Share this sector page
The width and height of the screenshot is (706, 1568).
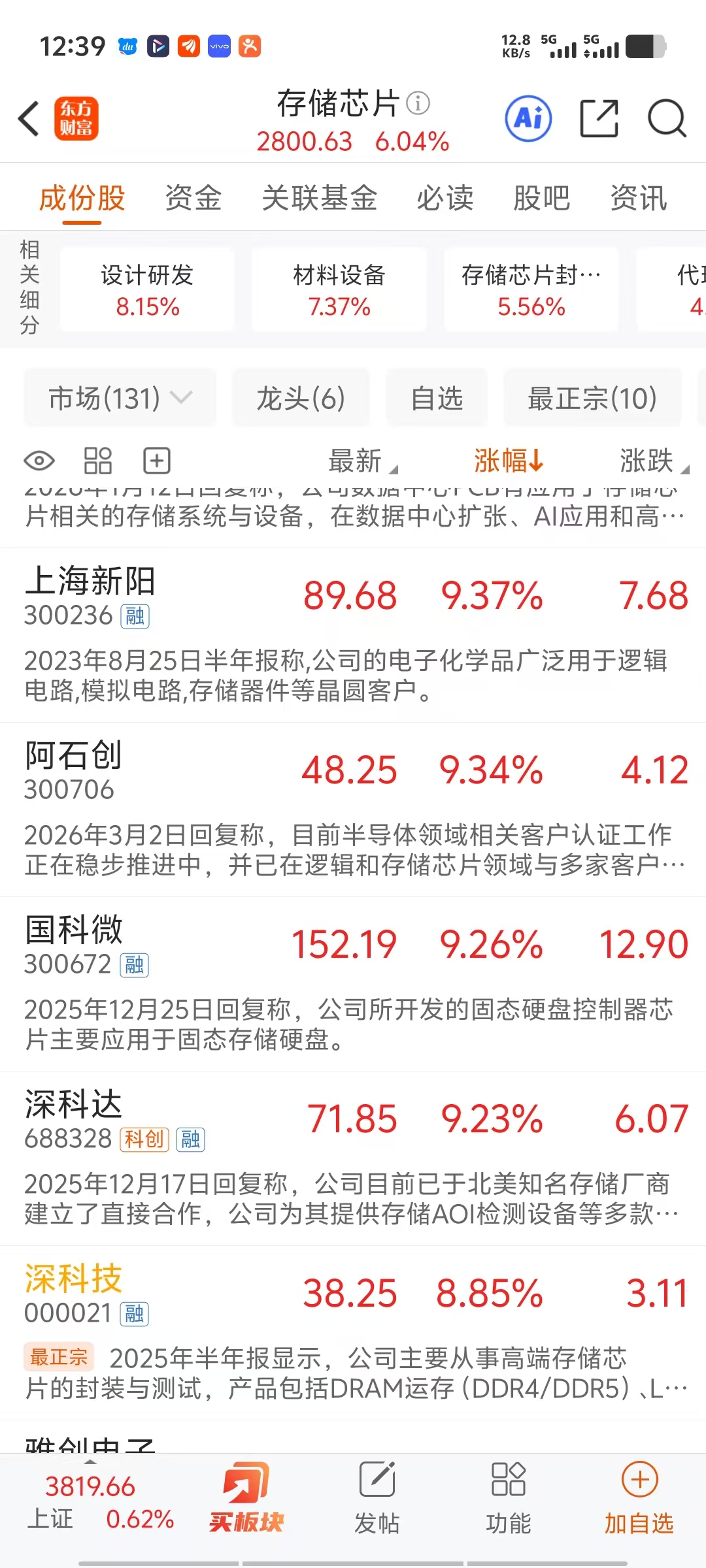[599, 119]
